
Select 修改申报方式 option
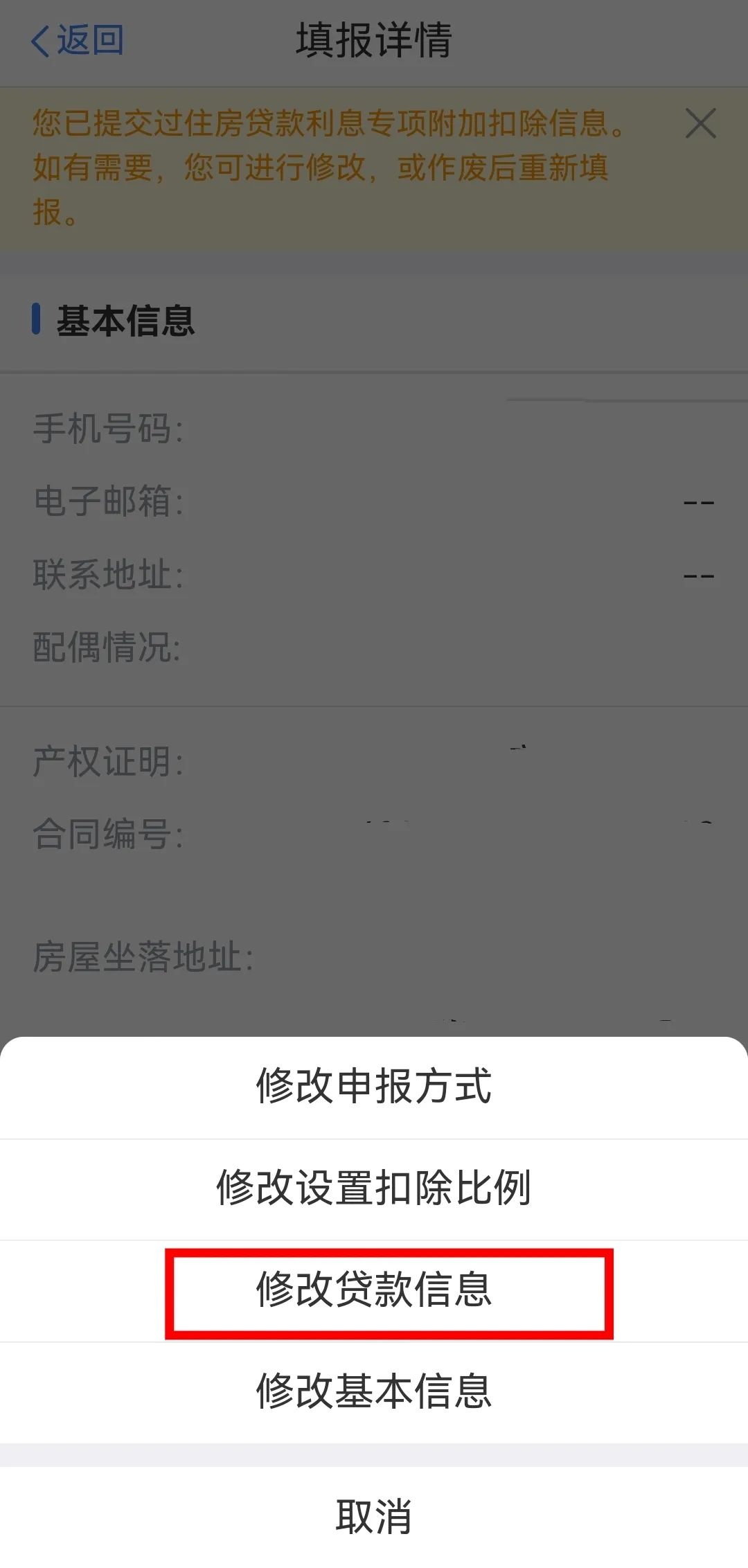(374, 1087)
